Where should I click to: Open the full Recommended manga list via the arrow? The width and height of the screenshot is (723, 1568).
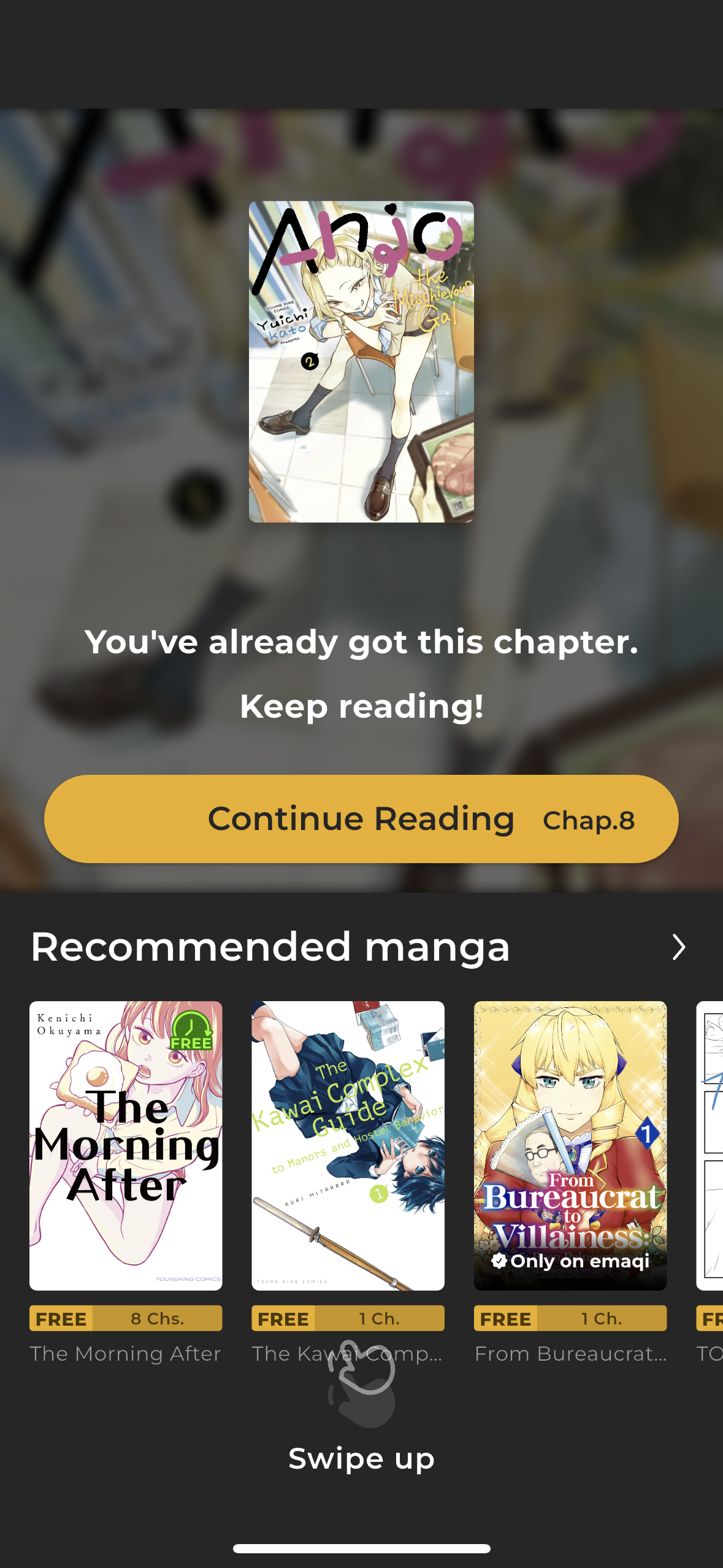tap(678, 947)
